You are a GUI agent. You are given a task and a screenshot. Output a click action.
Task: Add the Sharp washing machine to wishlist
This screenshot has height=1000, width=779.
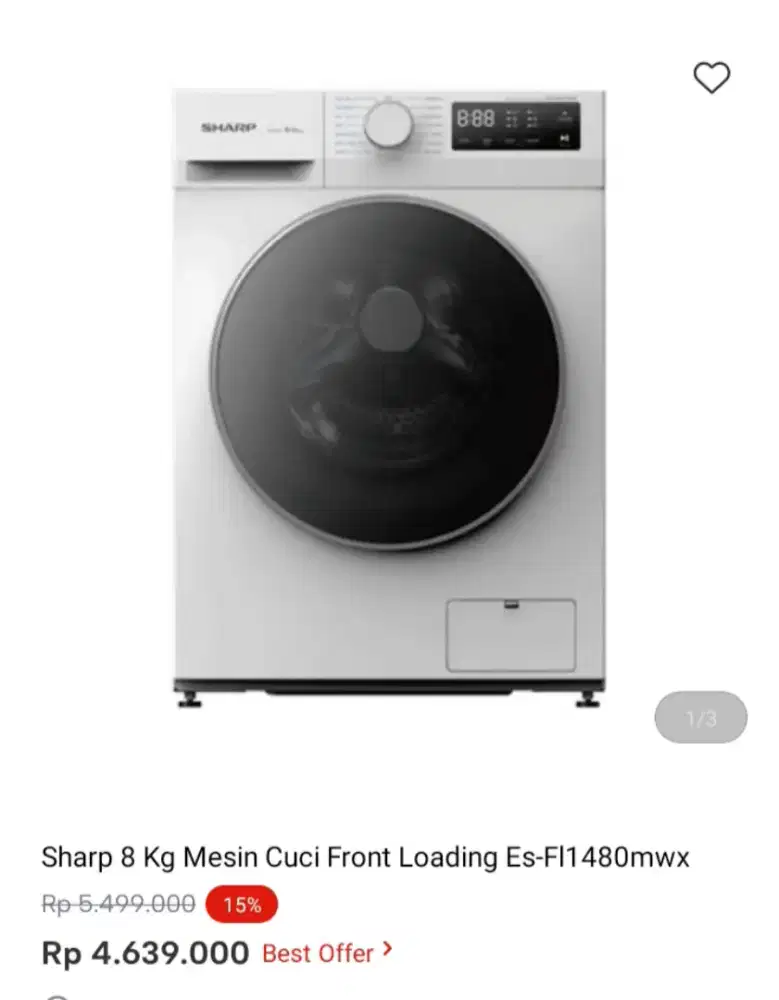pyautogui.click(x=712, y=77)
